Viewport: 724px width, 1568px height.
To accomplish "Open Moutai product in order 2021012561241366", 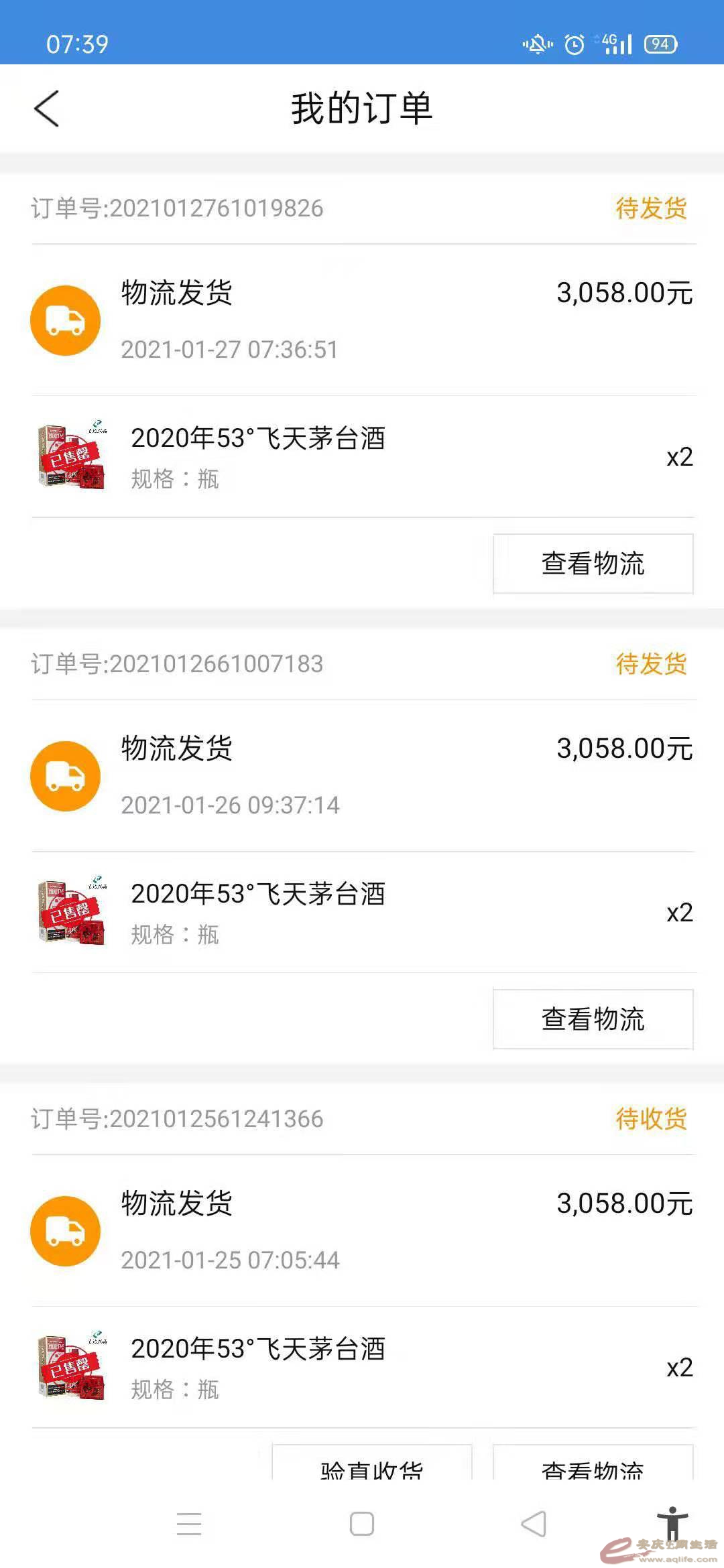I will point(258,1366).
